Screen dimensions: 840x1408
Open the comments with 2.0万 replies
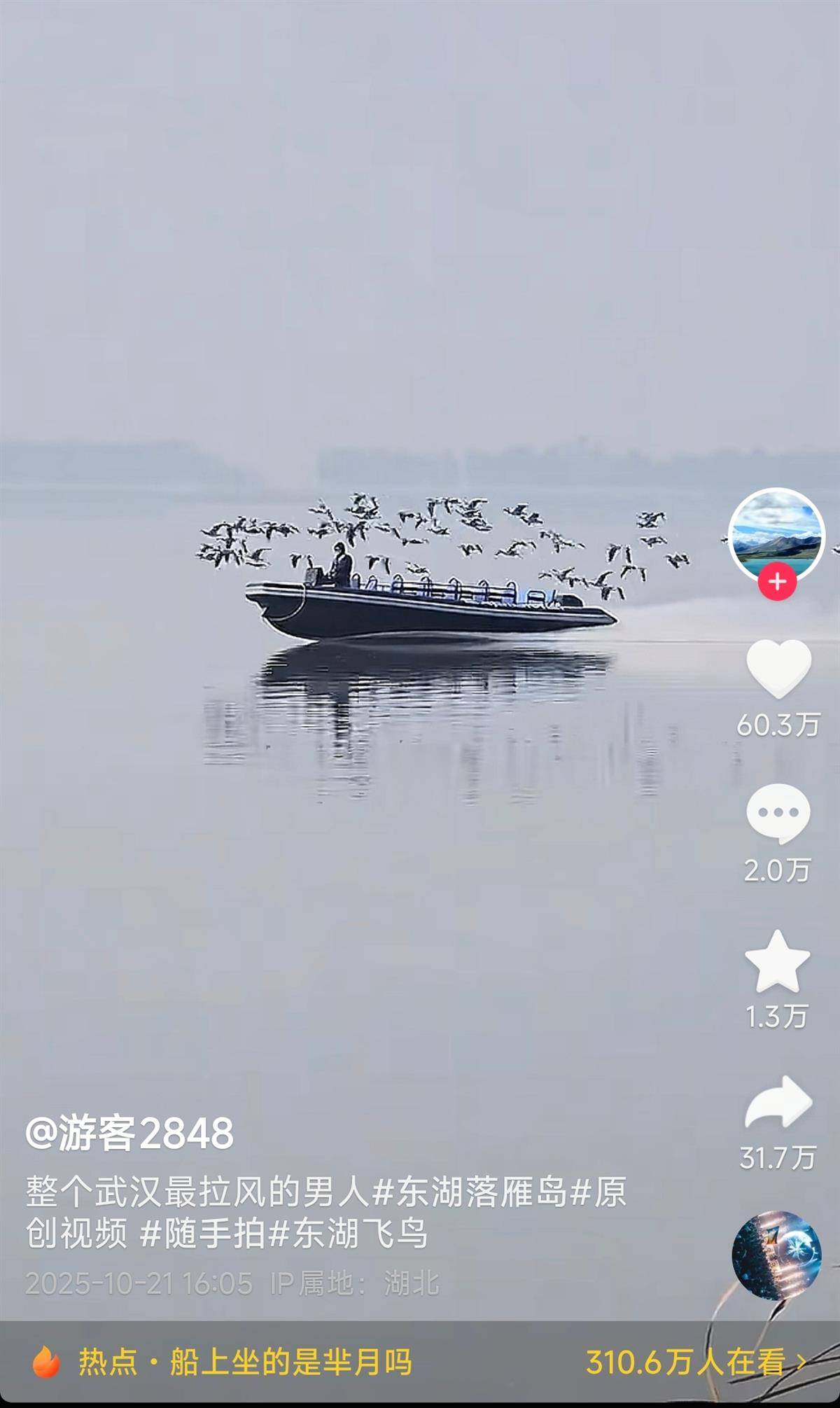pos(778,814)
